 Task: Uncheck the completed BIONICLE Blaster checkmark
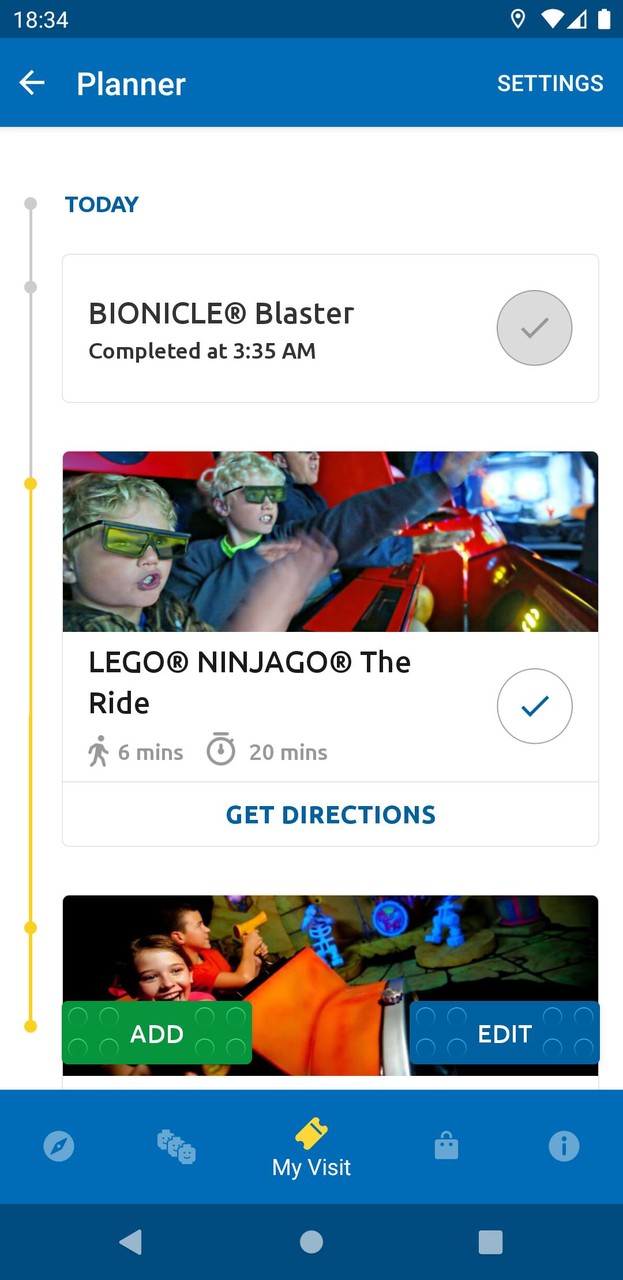pyautogui.click(x=534, y=328)
